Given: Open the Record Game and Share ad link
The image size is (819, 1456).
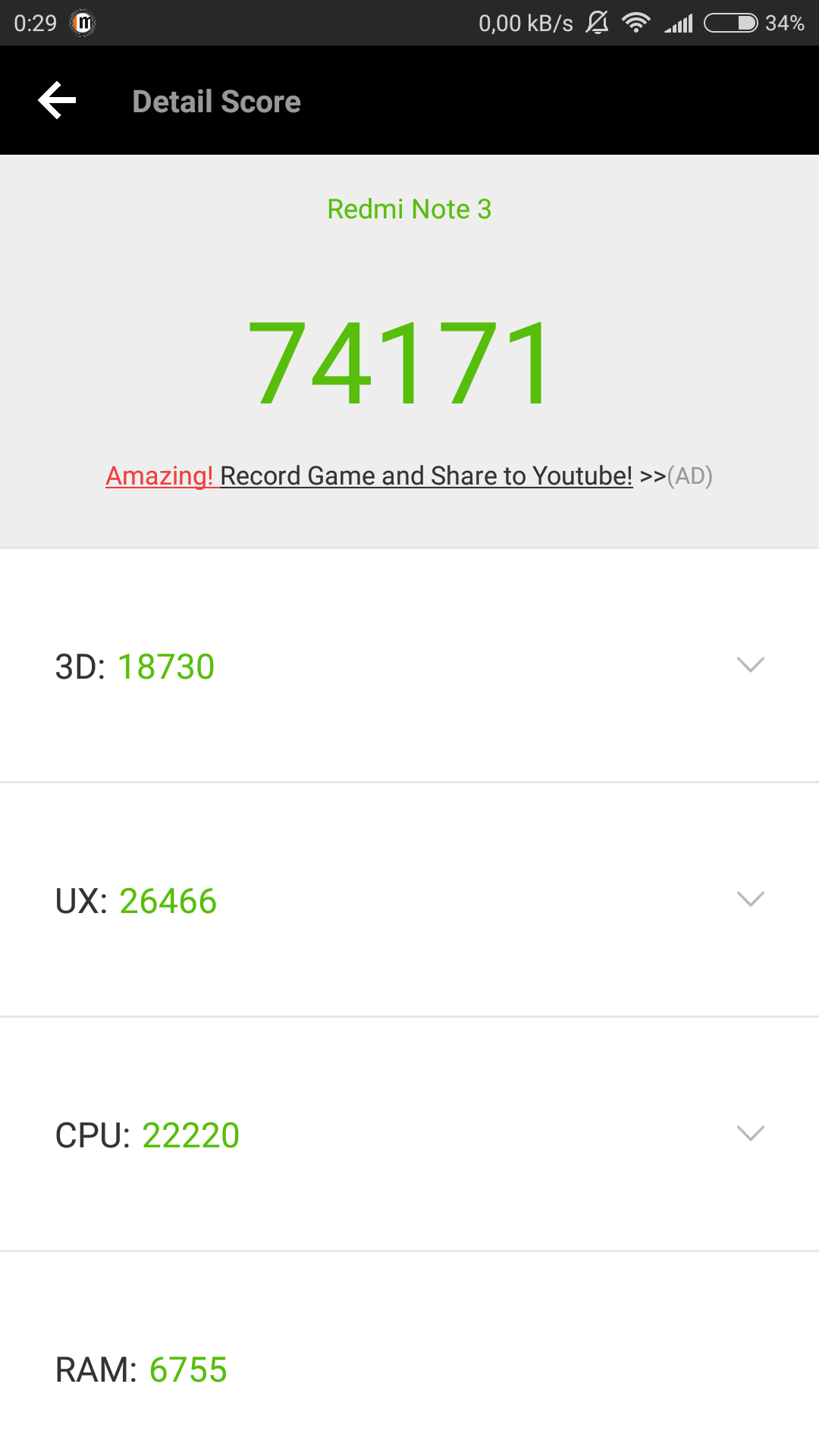Looking at the screenshot, I should (x=409, y=476).
